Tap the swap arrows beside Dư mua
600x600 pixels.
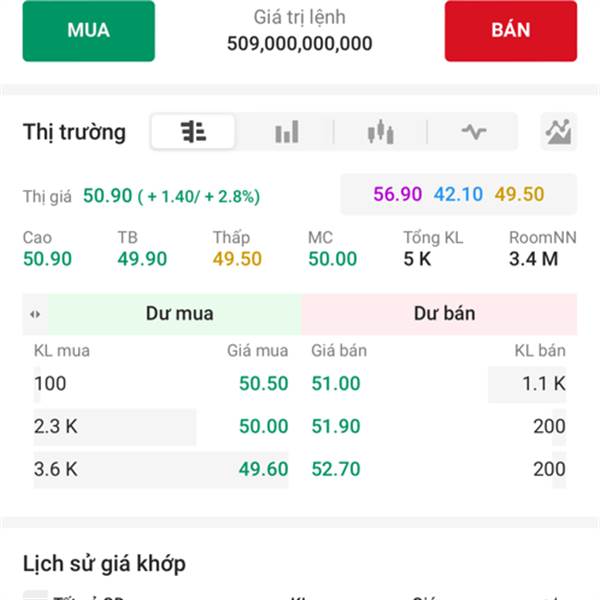click(35, 315)
